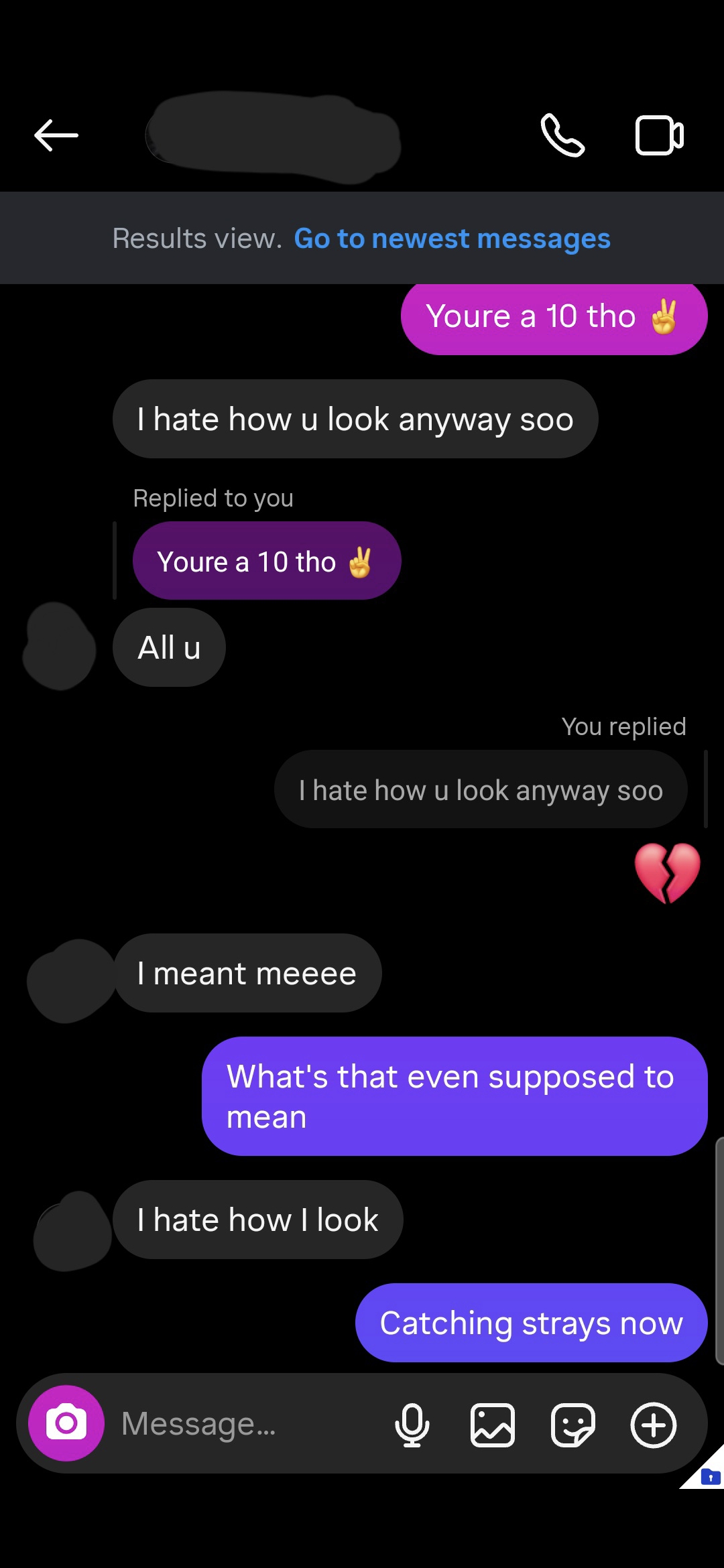The height and width of the screenshot is (1568, 724).
Task: Jump to the quoted 'Youre a 10 tho' reply
Action: coord(266,562)
